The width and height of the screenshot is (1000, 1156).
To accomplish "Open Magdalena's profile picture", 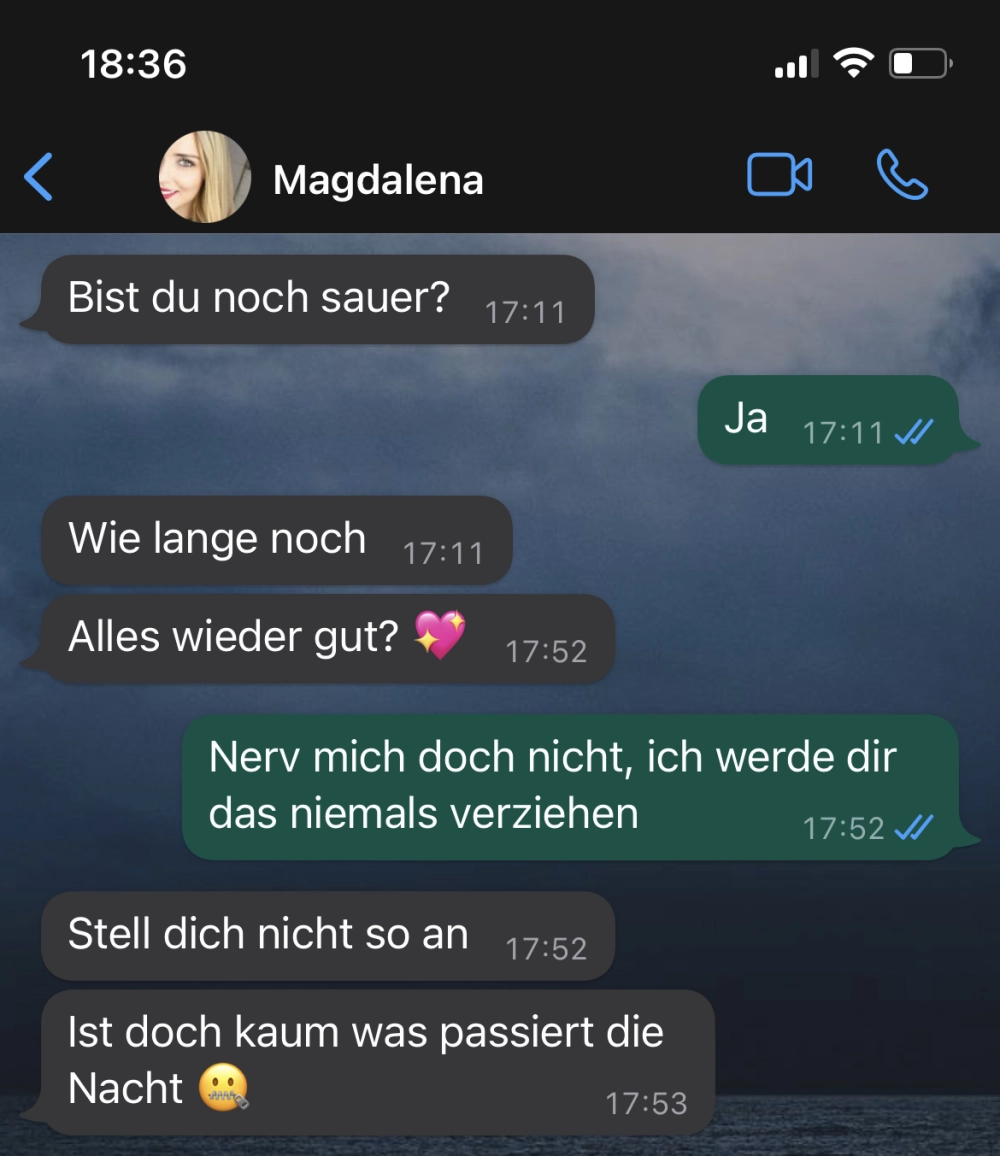I will pyautogui.click(x=204, y=177).
